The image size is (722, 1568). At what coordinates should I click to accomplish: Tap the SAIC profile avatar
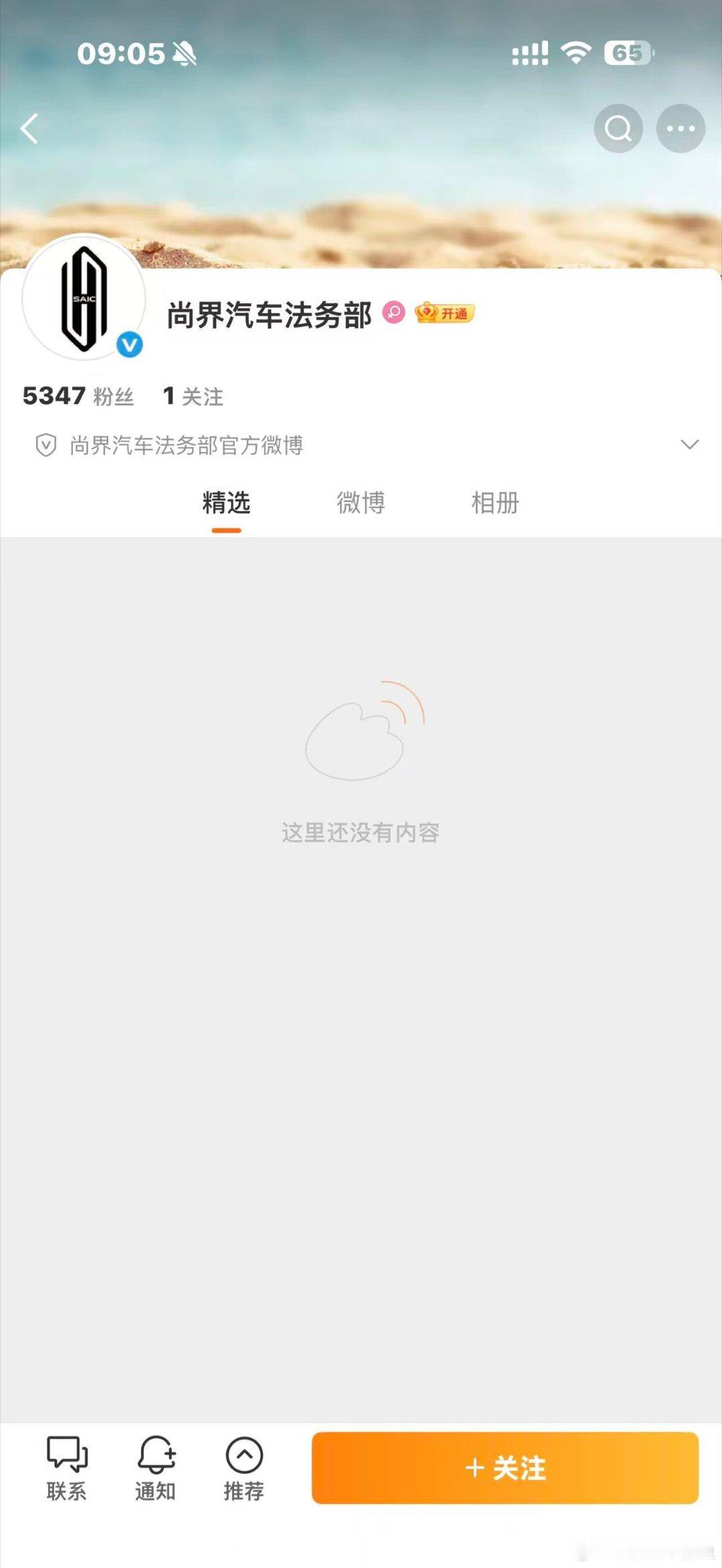coord(84,299)
